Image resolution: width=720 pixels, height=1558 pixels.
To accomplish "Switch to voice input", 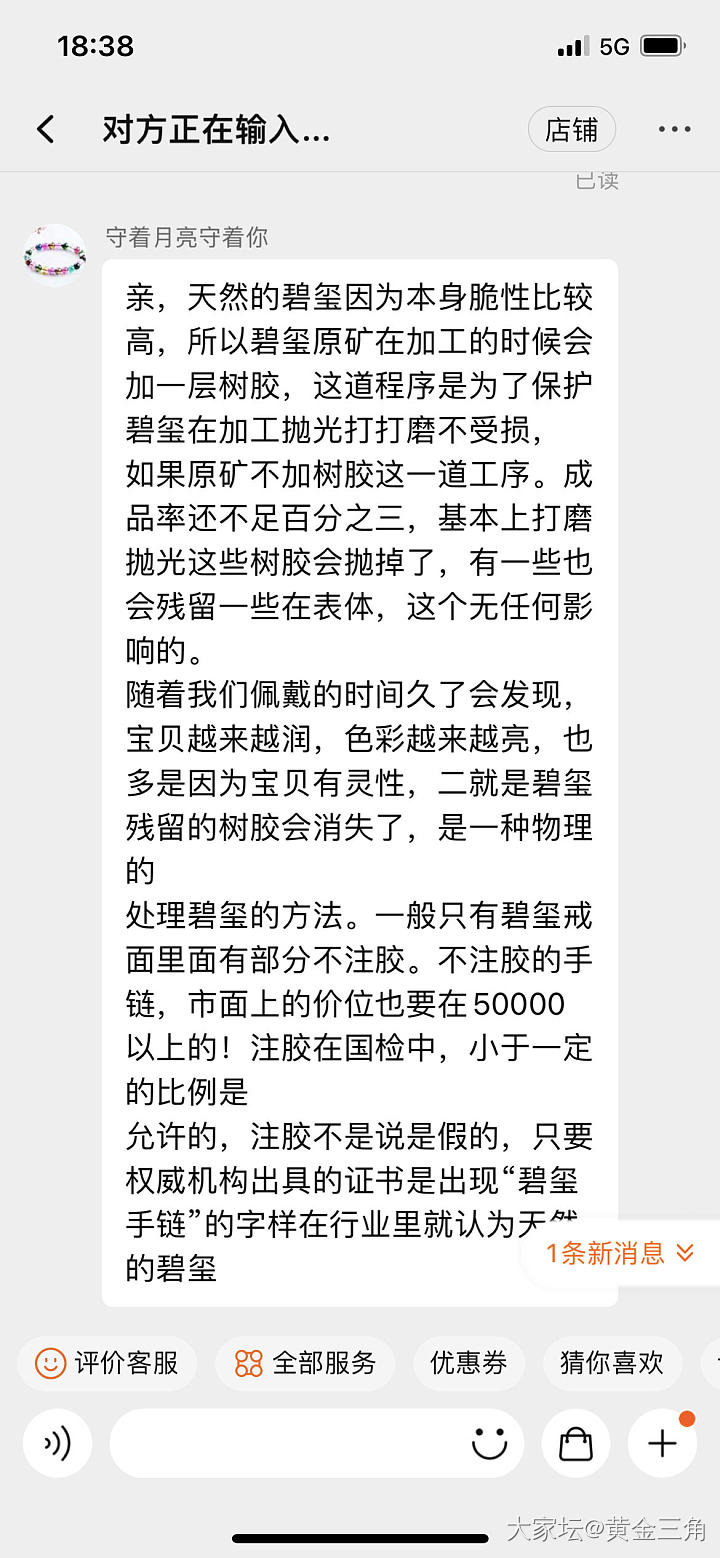I will (x=57, y=1443).
